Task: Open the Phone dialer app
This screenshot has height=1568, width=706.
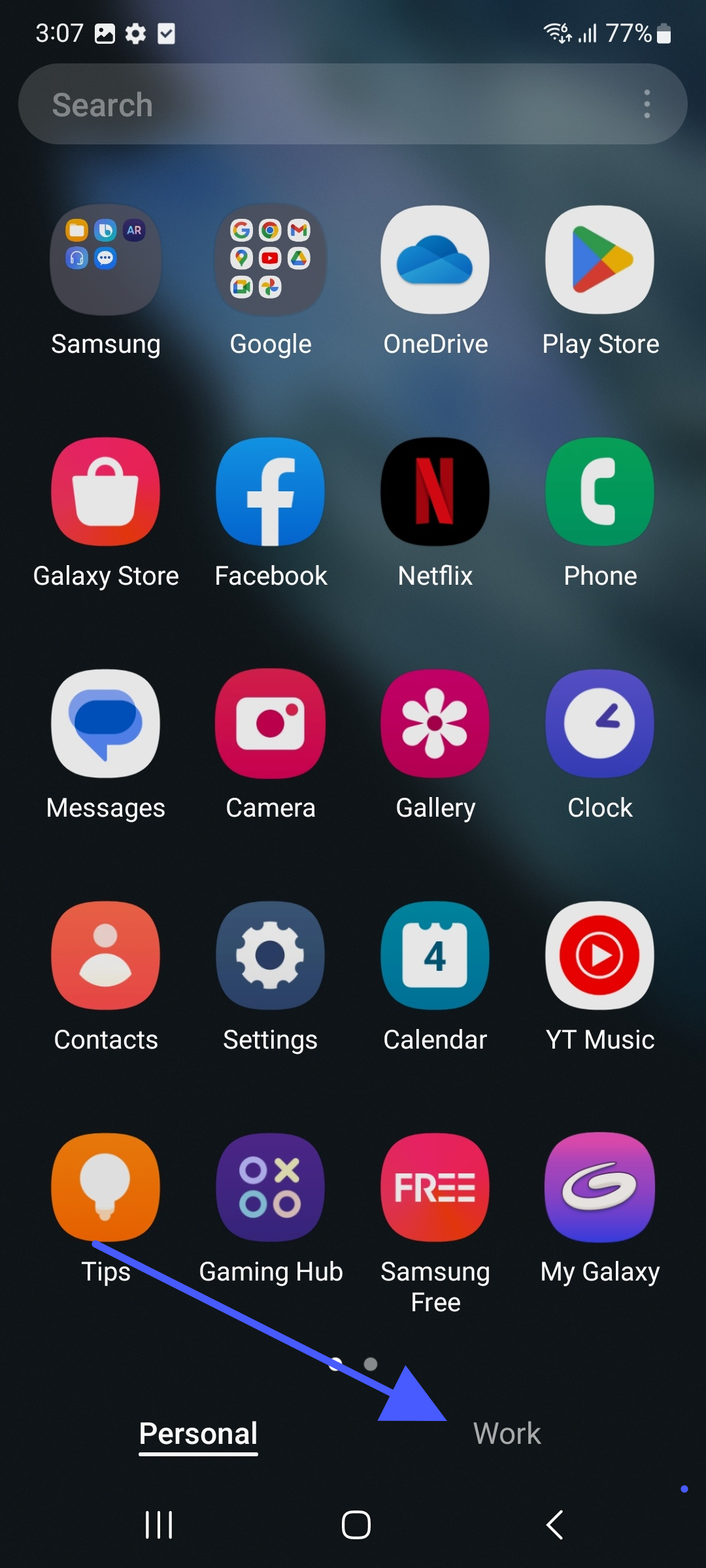Action: pos(600,491)
